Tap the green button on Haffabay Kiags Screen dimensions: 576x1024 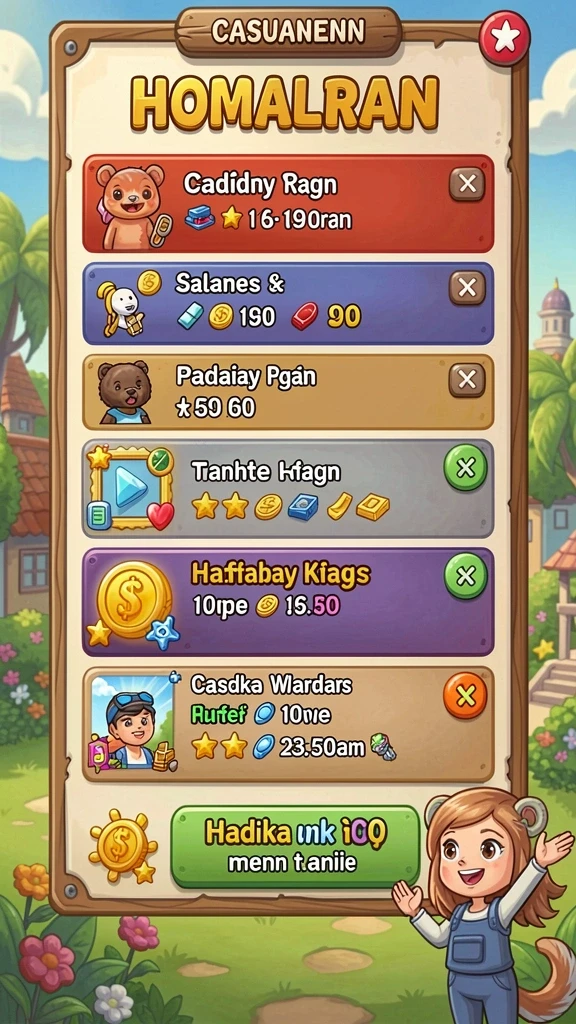466,576
